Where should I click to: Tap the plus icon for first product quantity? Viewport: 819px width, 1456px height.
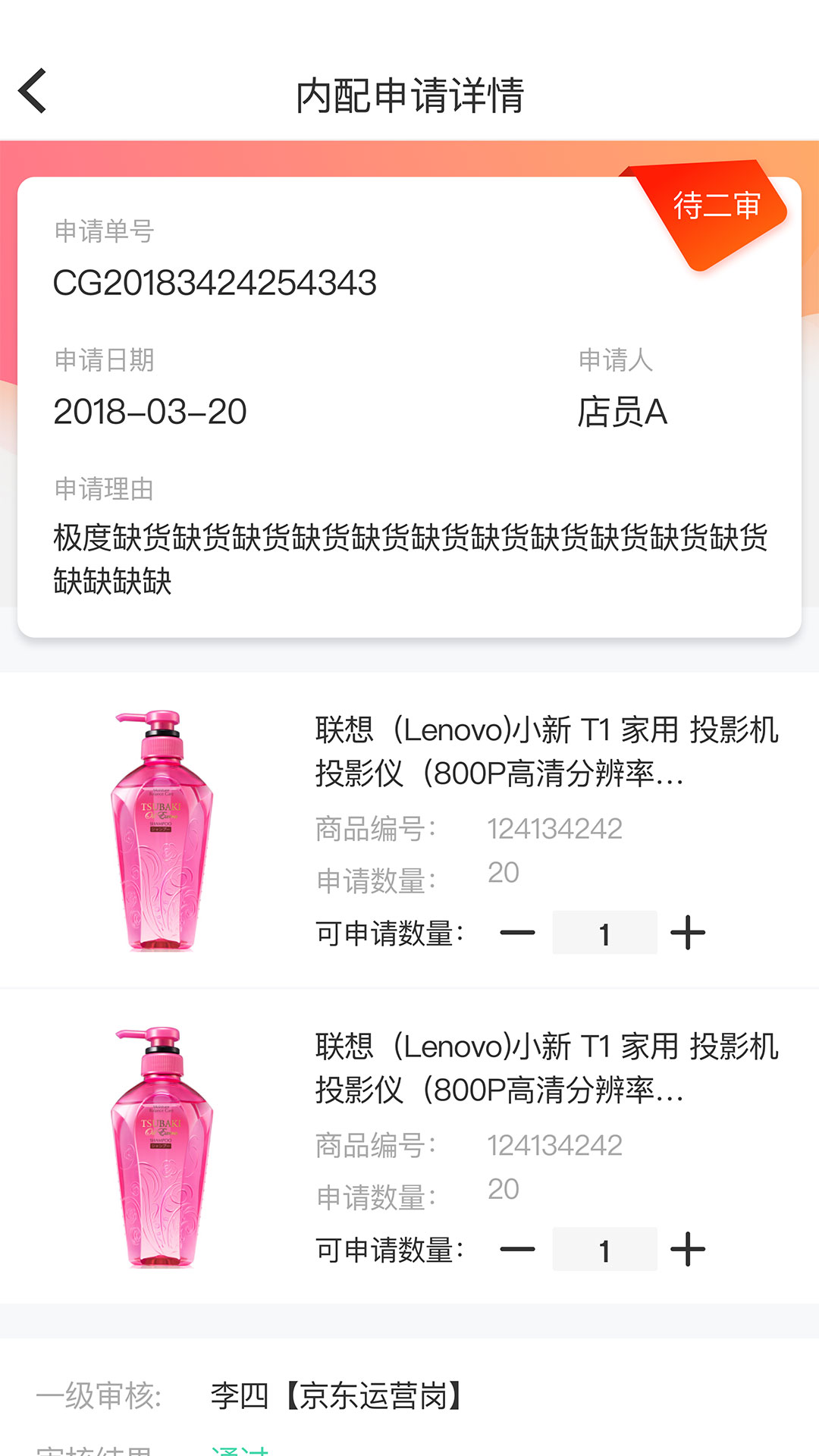[688, 933]
